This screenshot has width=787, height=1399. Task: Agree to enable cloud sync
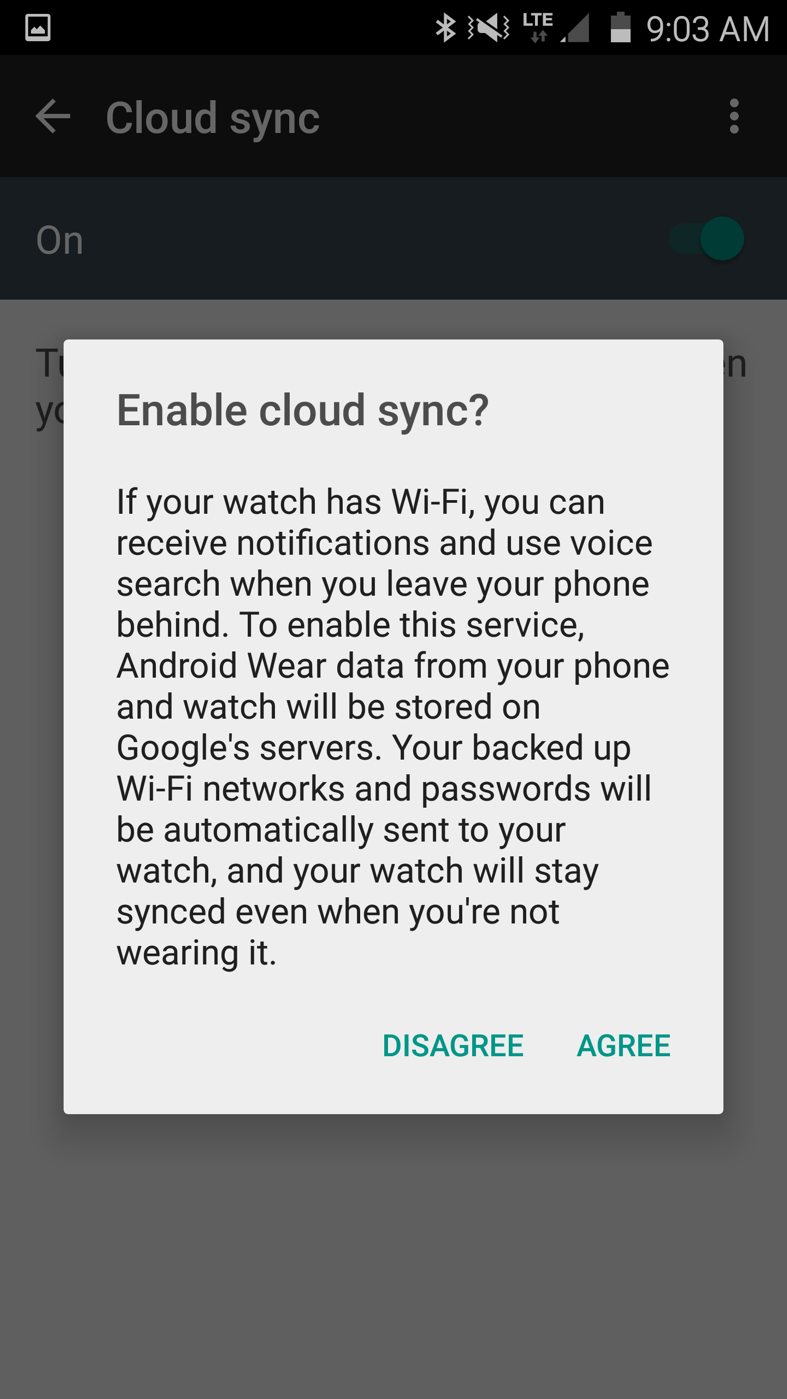pos(623,1045)
